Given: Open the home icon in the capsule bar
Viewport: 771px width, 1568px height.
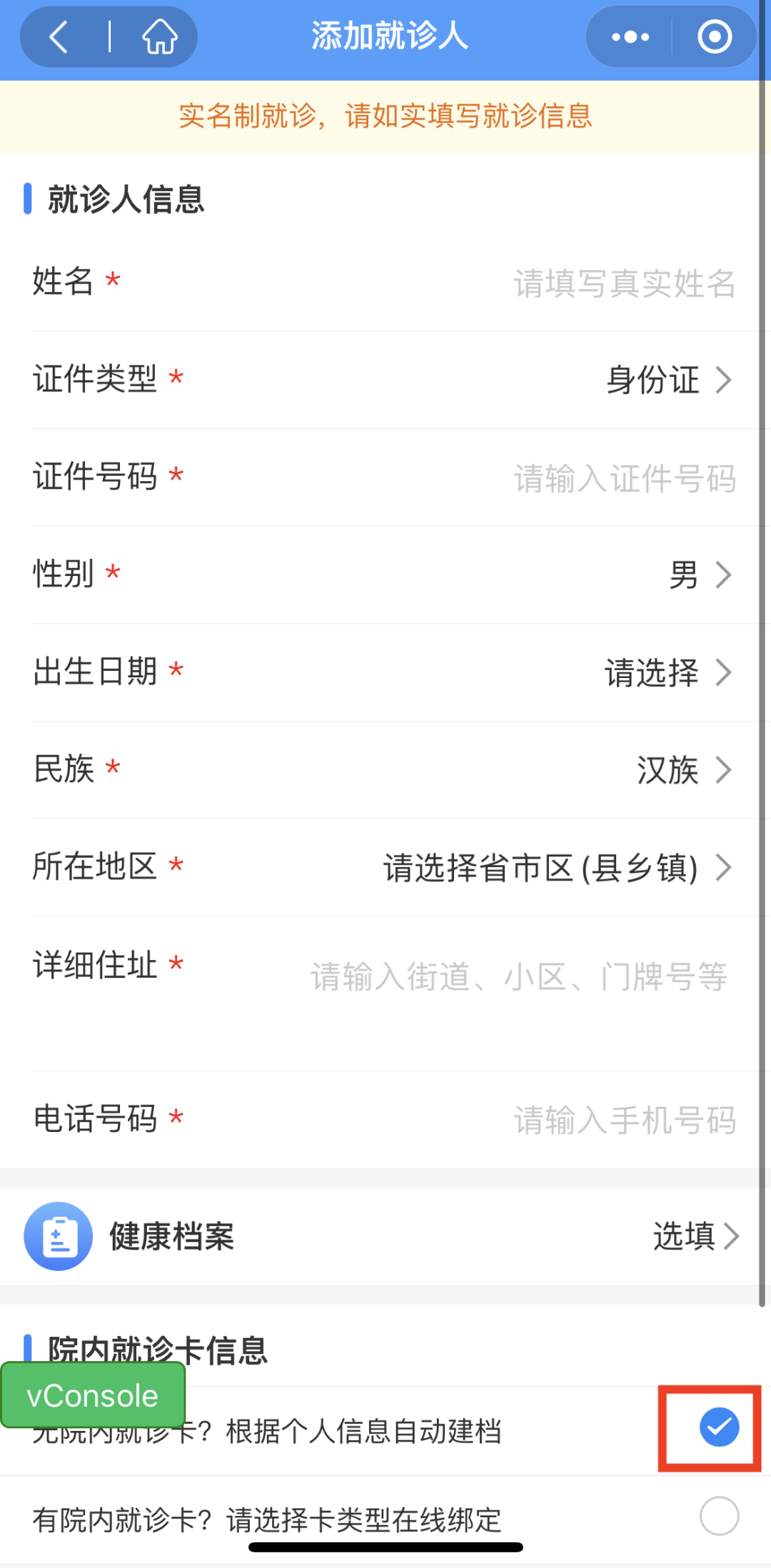Looking at the screenshot, I should 158,36.
